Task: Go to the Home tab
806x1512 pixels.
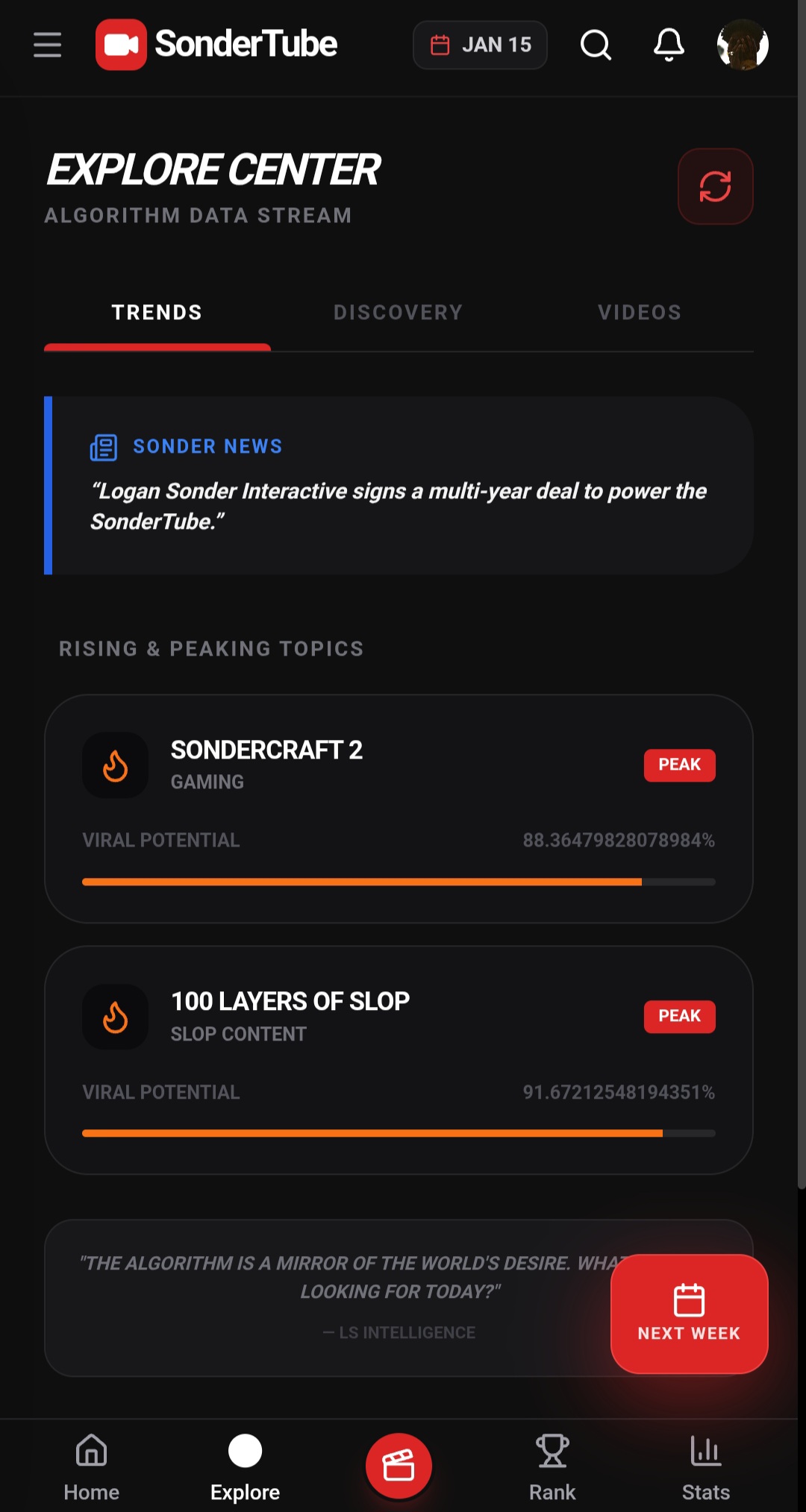Action: click(92, 1466)
